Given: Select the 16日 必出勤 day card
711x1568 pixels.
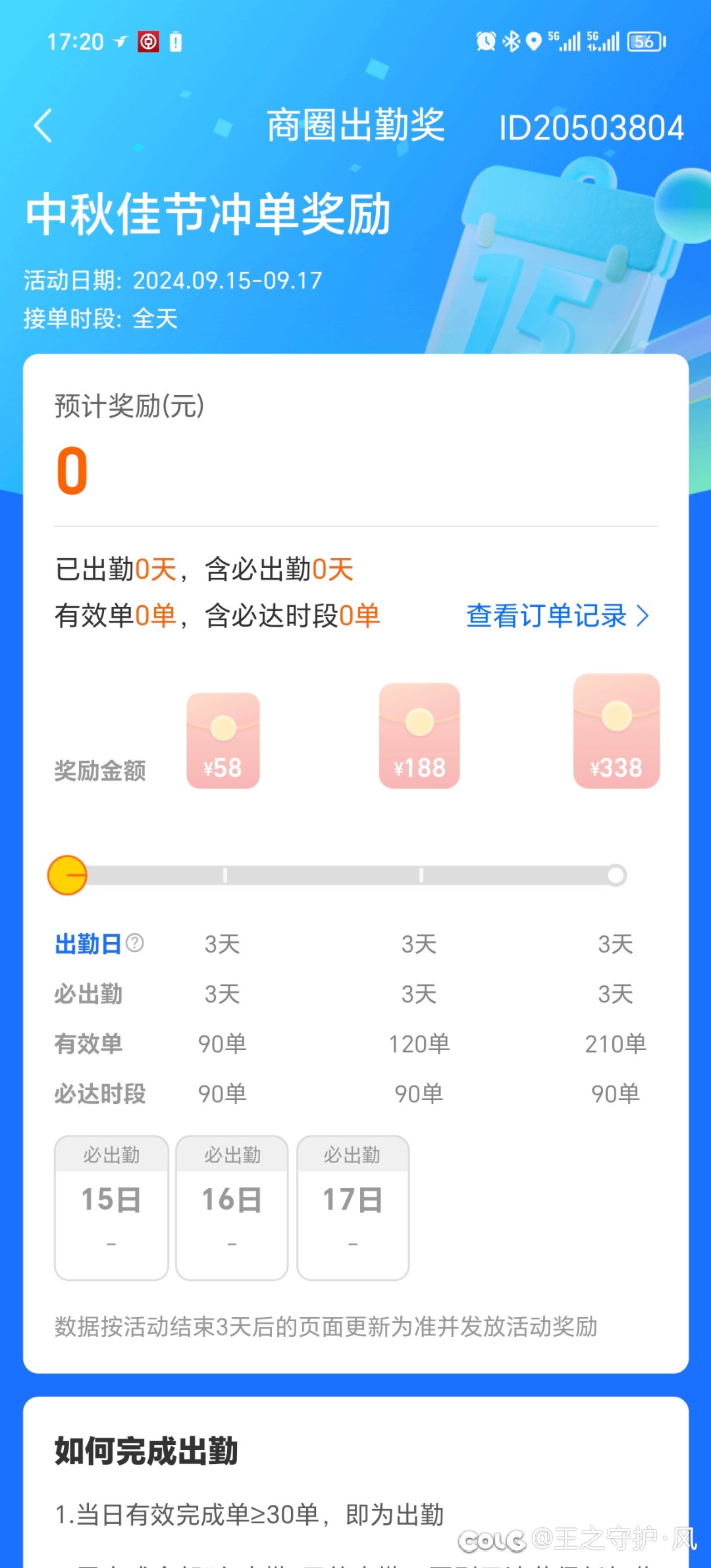Looking at the screenshot, I should pyautogui.click(x=232, y=1208).
